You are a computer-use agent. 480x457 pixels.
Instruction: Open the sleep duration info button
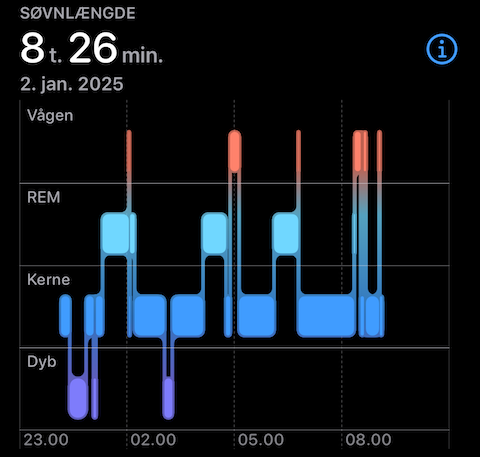pos(442,49)
